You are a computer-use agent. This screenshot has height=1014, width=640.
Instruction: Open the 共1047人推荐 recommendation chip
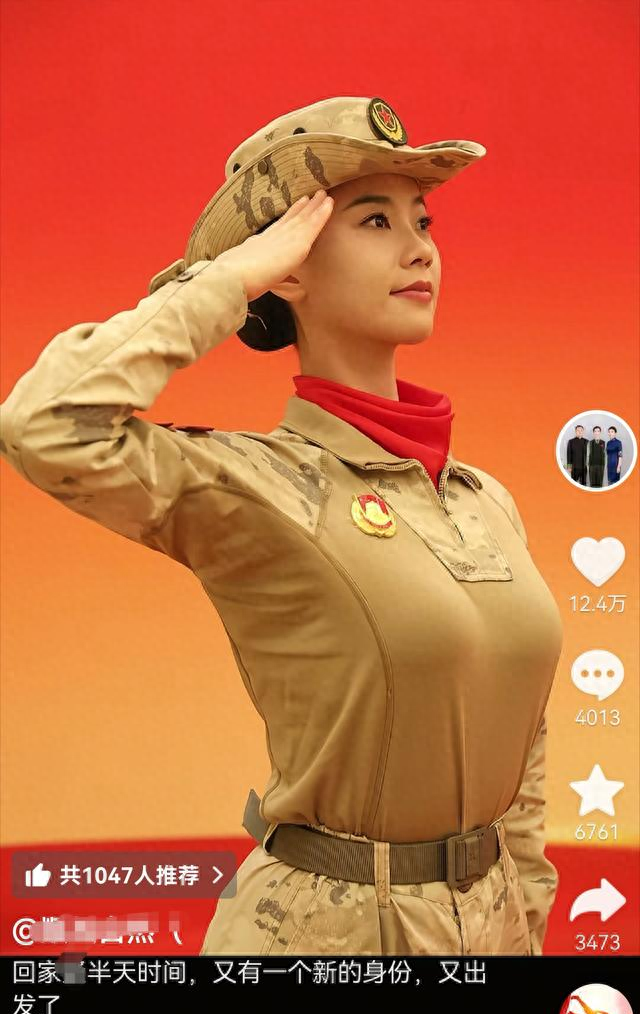point(125,875)
